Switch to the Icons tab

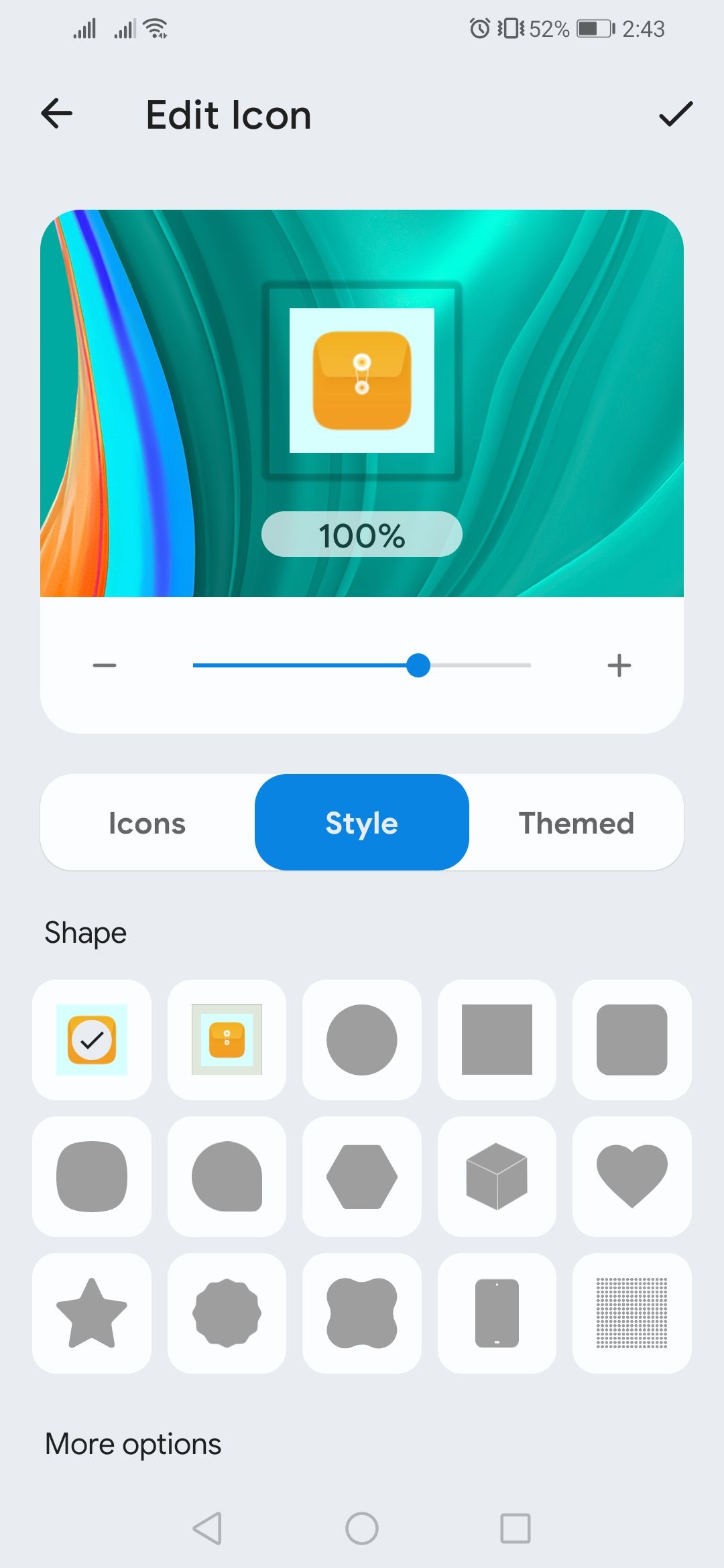click(147, 822)
